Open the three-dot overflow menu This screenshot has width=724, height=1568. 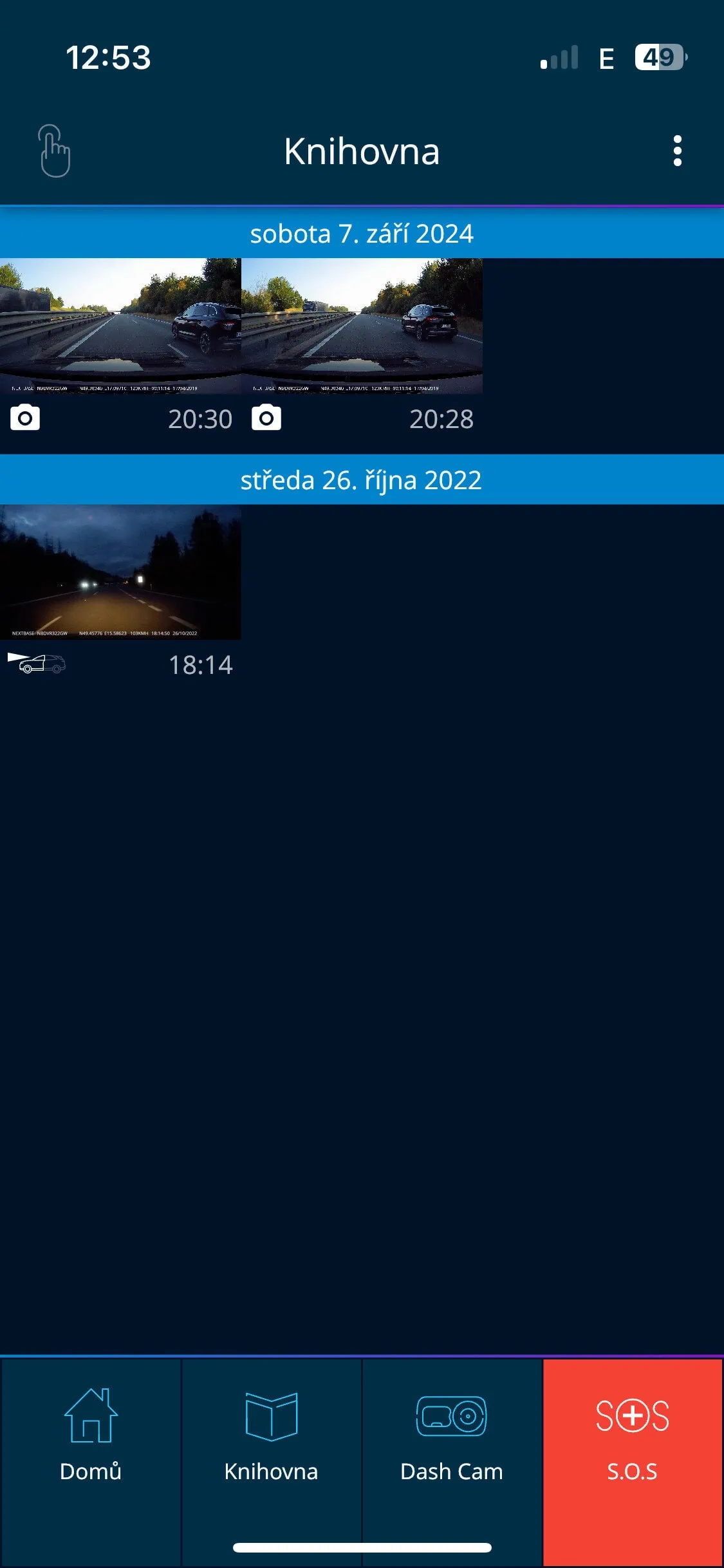tap(677, 151)
